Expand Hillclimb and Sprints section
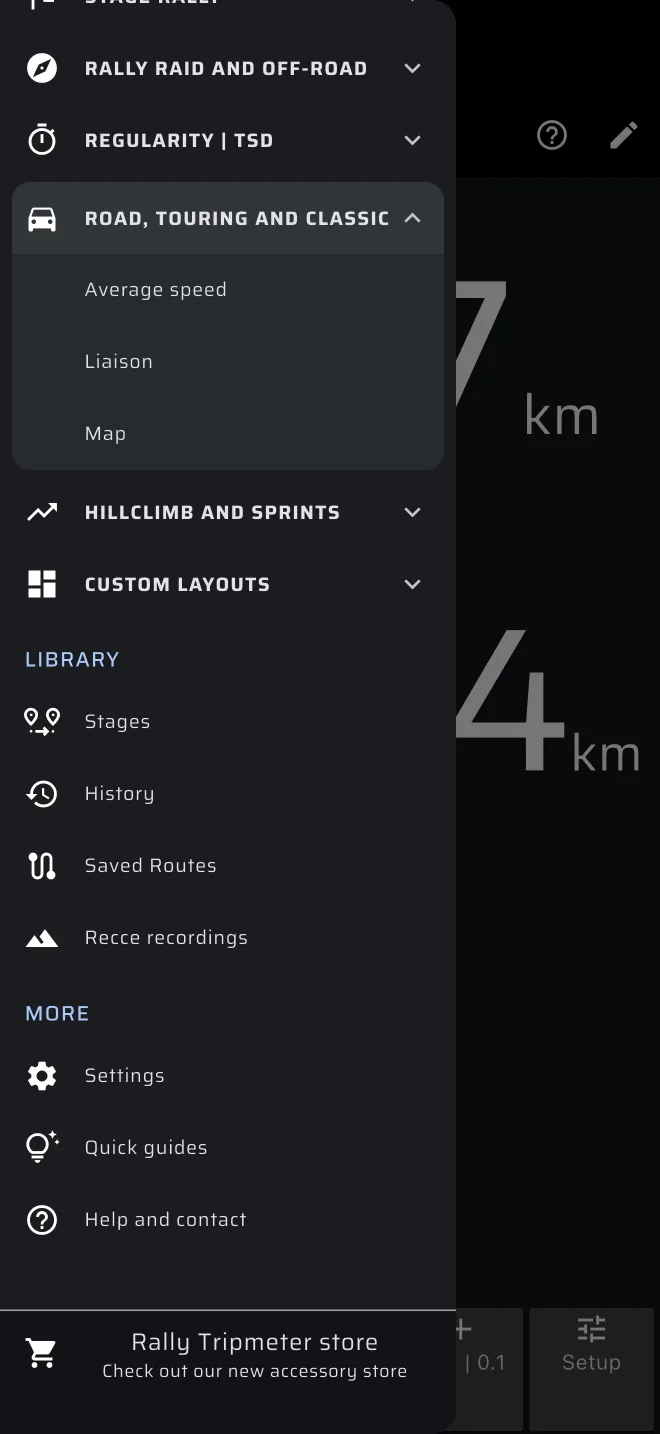The height and width of the screenshot is (1434, 660). [228, 512]
